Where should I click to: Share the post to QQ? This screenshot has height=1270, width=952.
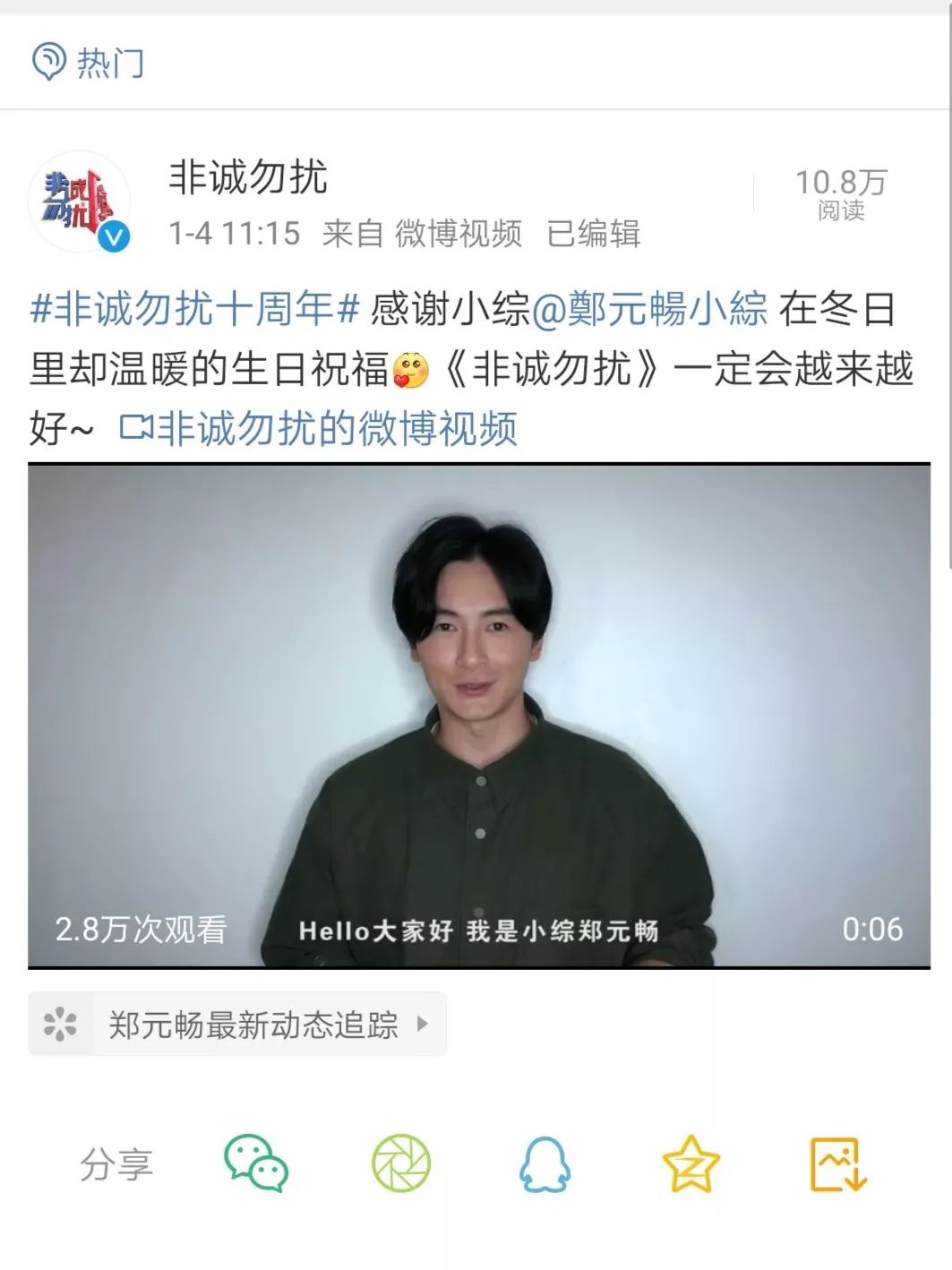(545, 1163)
